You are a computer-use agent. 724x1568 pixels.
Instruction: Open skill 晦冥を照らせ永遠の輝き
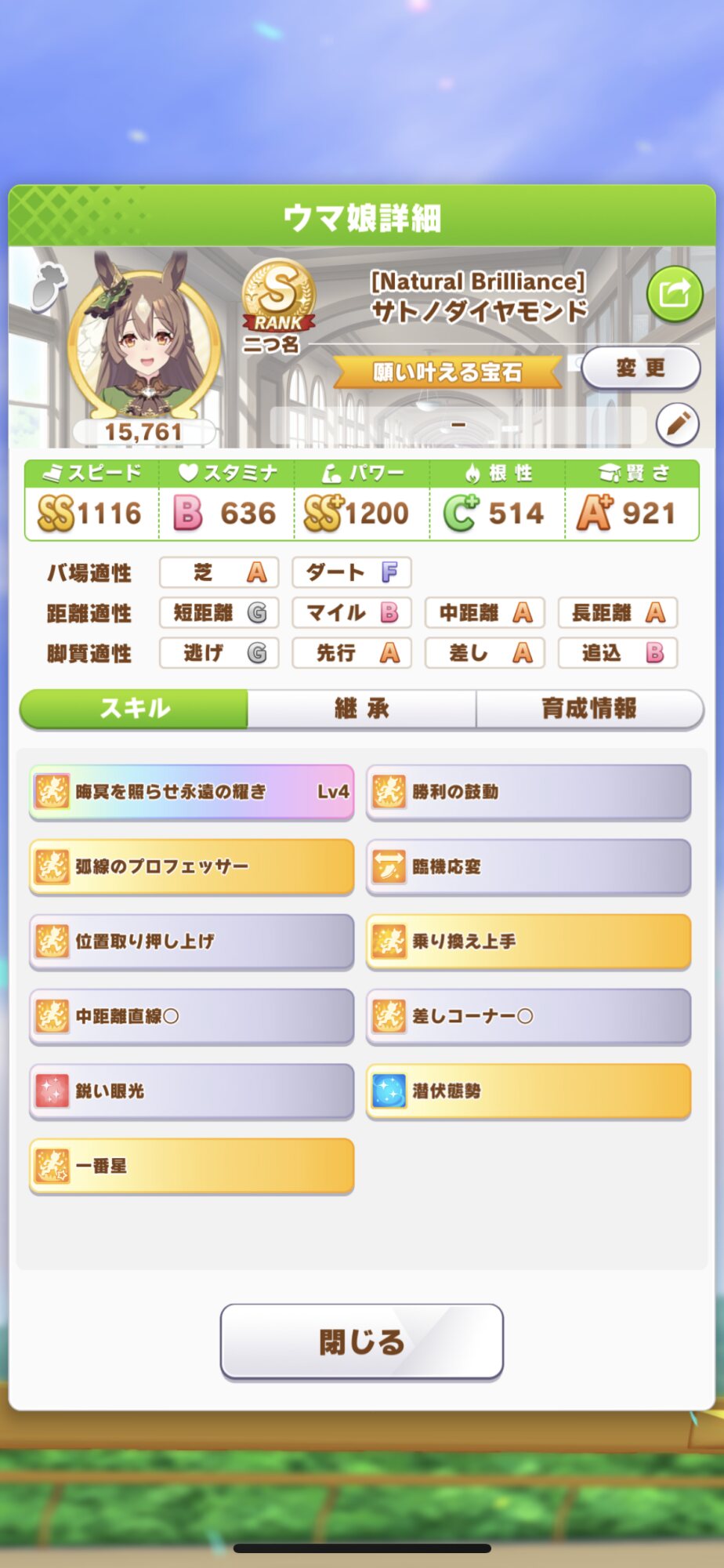click(x=191, y=792)
